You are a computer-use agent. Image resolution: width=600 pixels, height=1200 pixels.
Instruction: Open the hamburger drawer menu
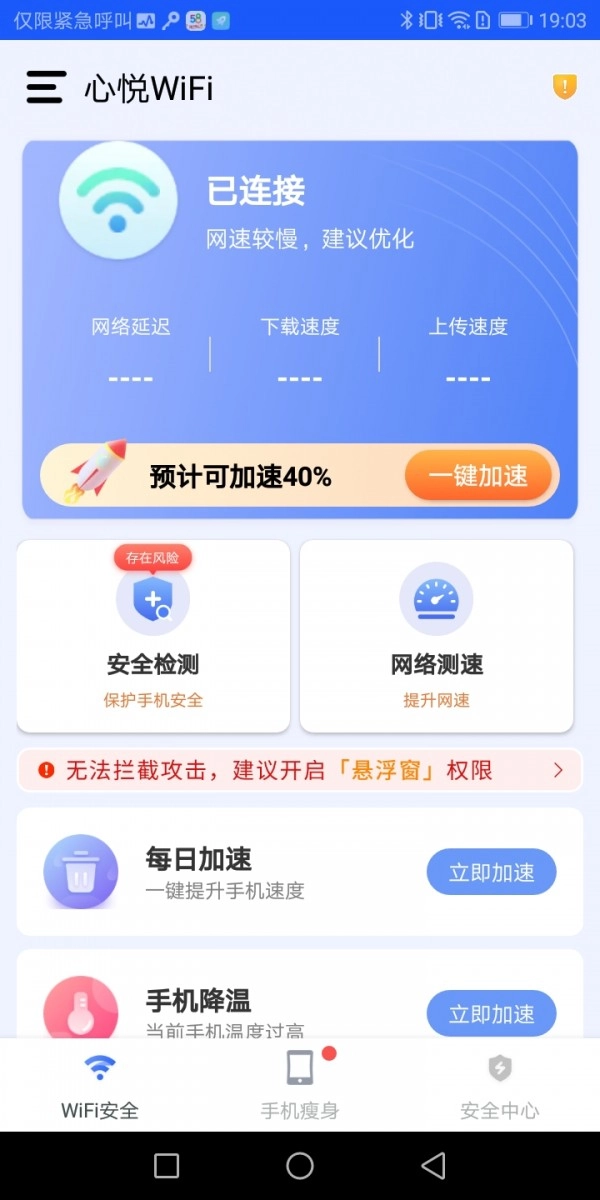coord(46,88)
